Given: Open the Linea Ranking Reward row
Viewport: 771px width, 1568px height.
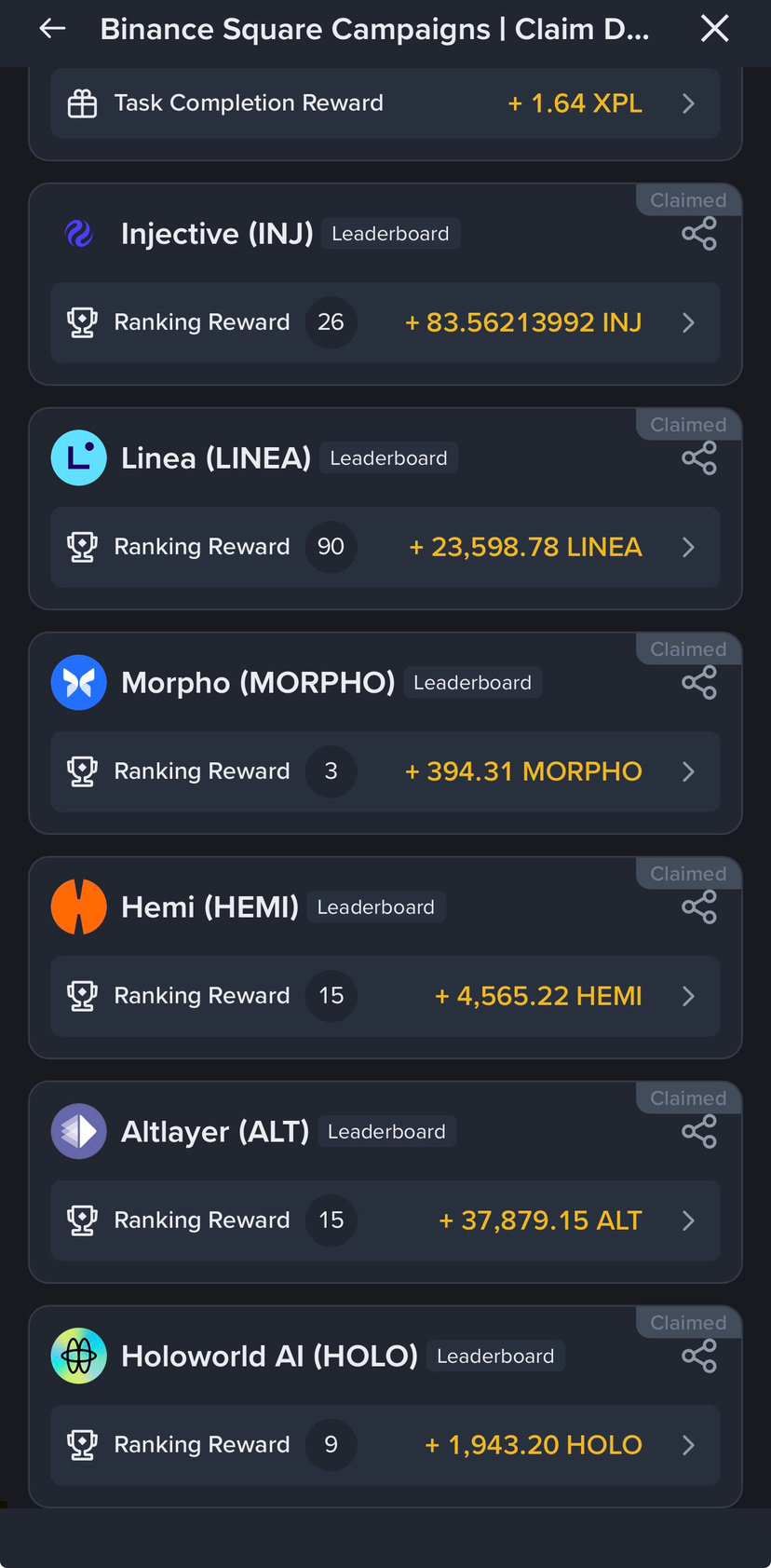Looking at the screenshot, I should (x=385, y=547).
